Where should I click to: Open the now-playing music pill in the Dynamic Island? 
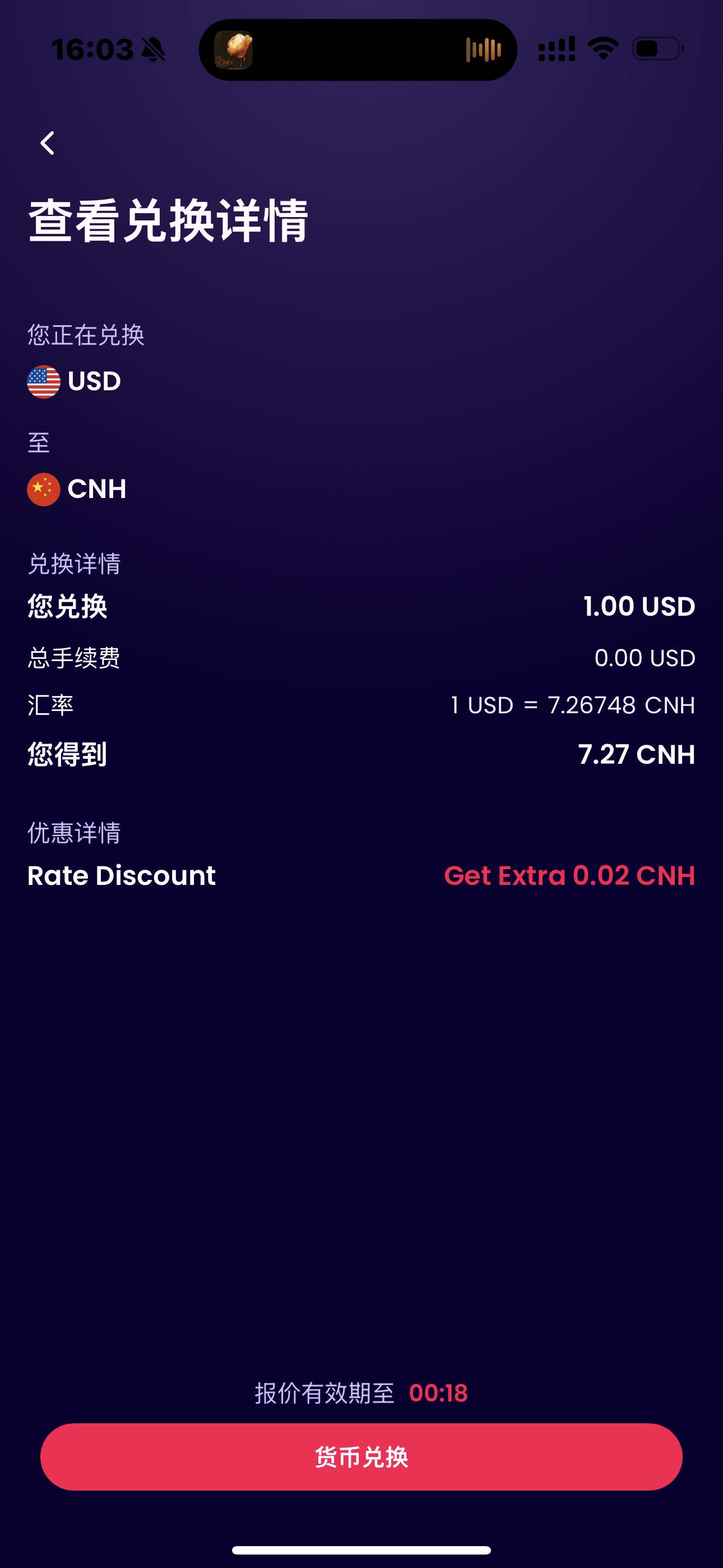[x=358, y=50]
